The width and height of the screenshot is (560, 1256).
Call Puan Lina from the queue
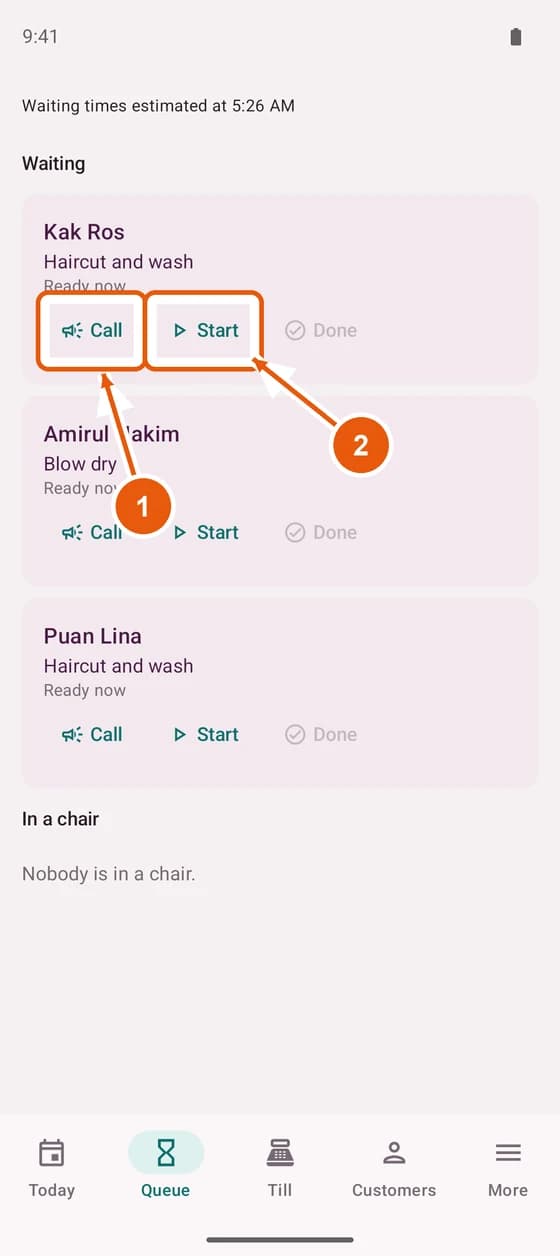91,734
